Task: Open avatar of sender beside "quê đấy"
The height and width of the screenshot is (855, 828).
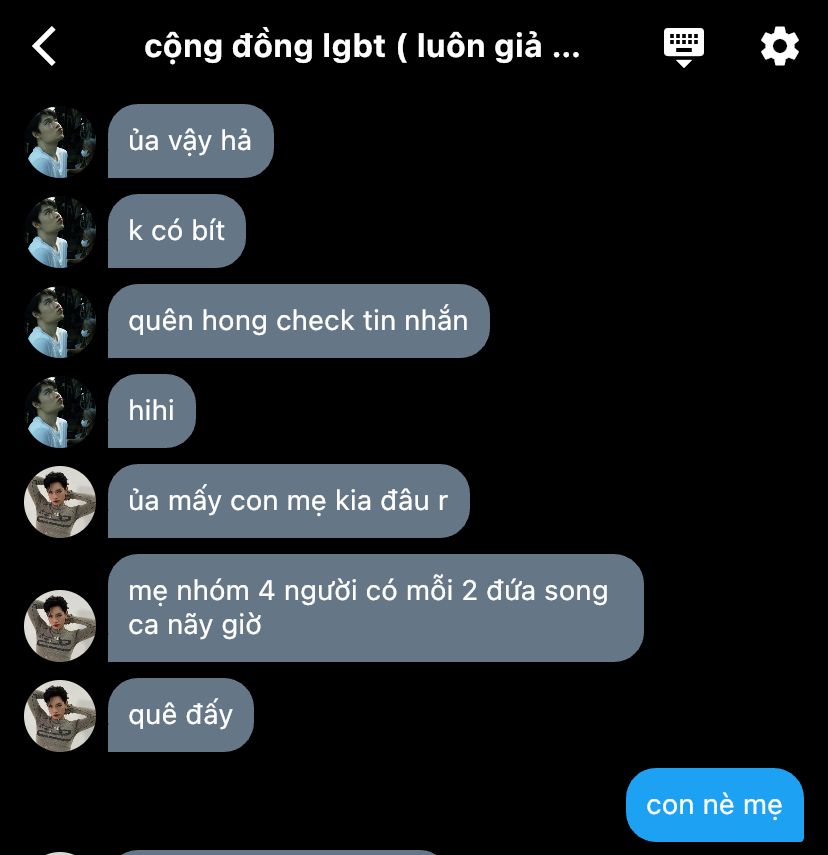Action: (60, 715)
